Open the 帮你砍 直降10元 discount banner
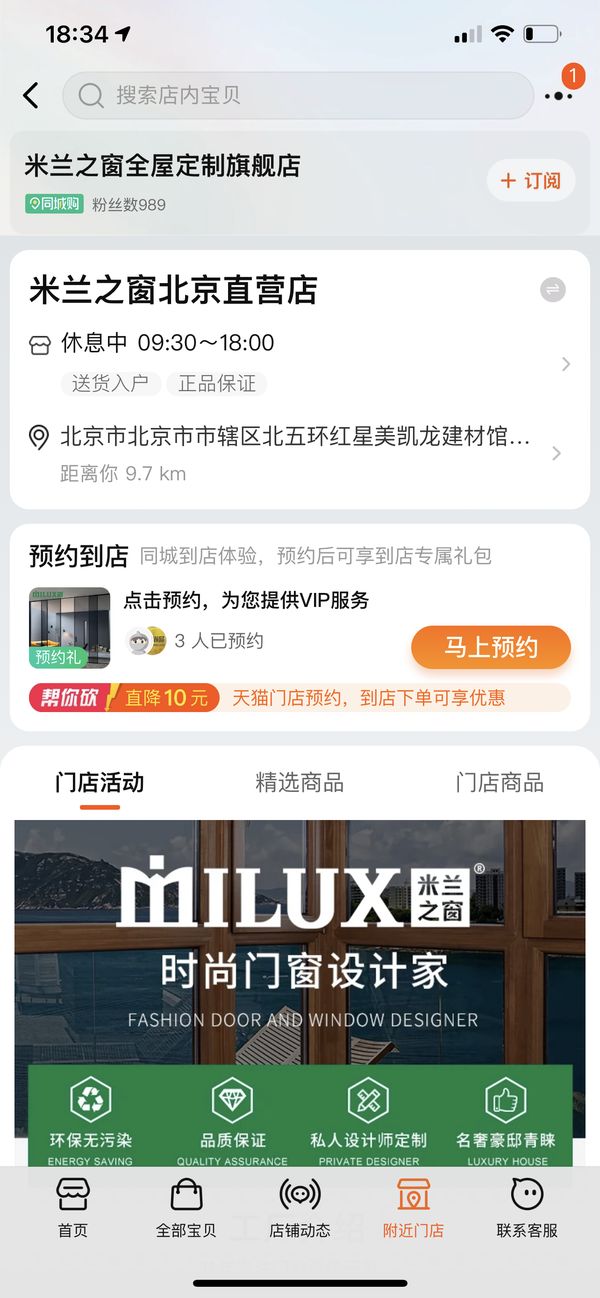The height and width of the screenshot is (1298, 600). coord(300,698)
